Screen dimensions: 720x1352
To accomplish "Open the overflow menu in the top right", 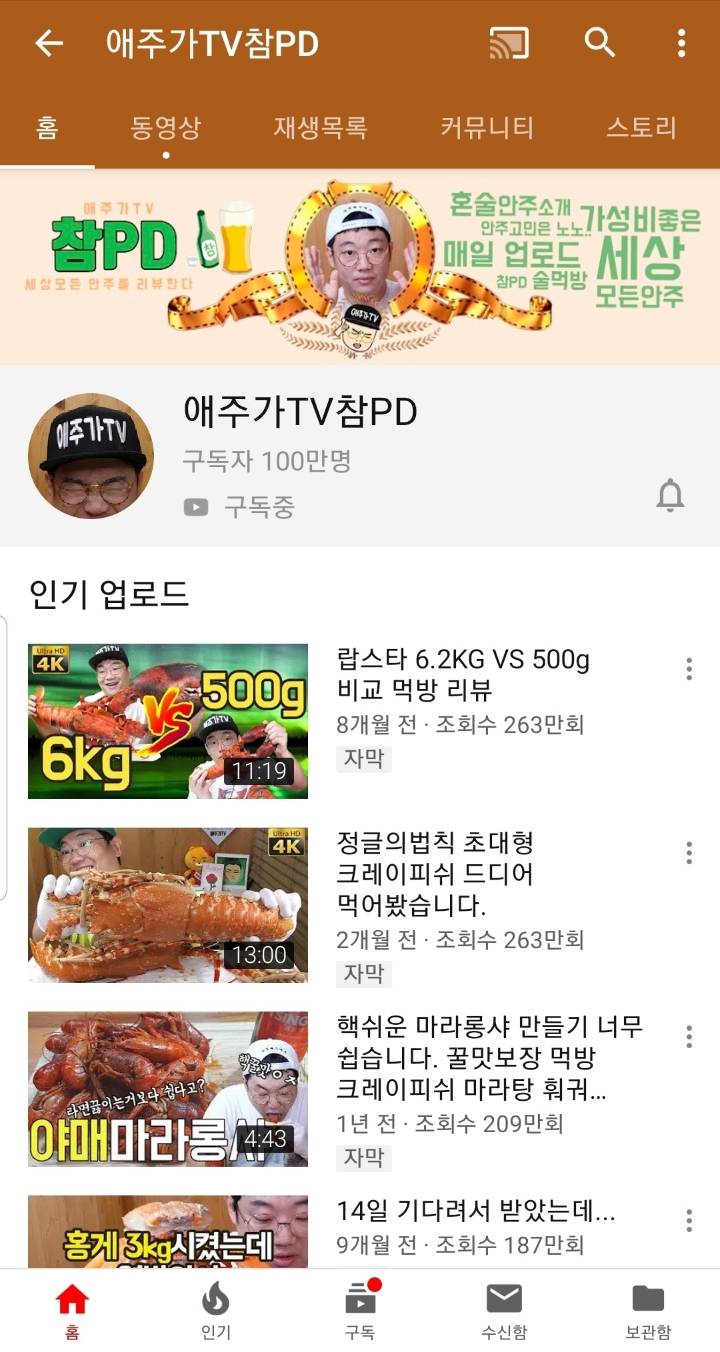I will click(682, 44).
